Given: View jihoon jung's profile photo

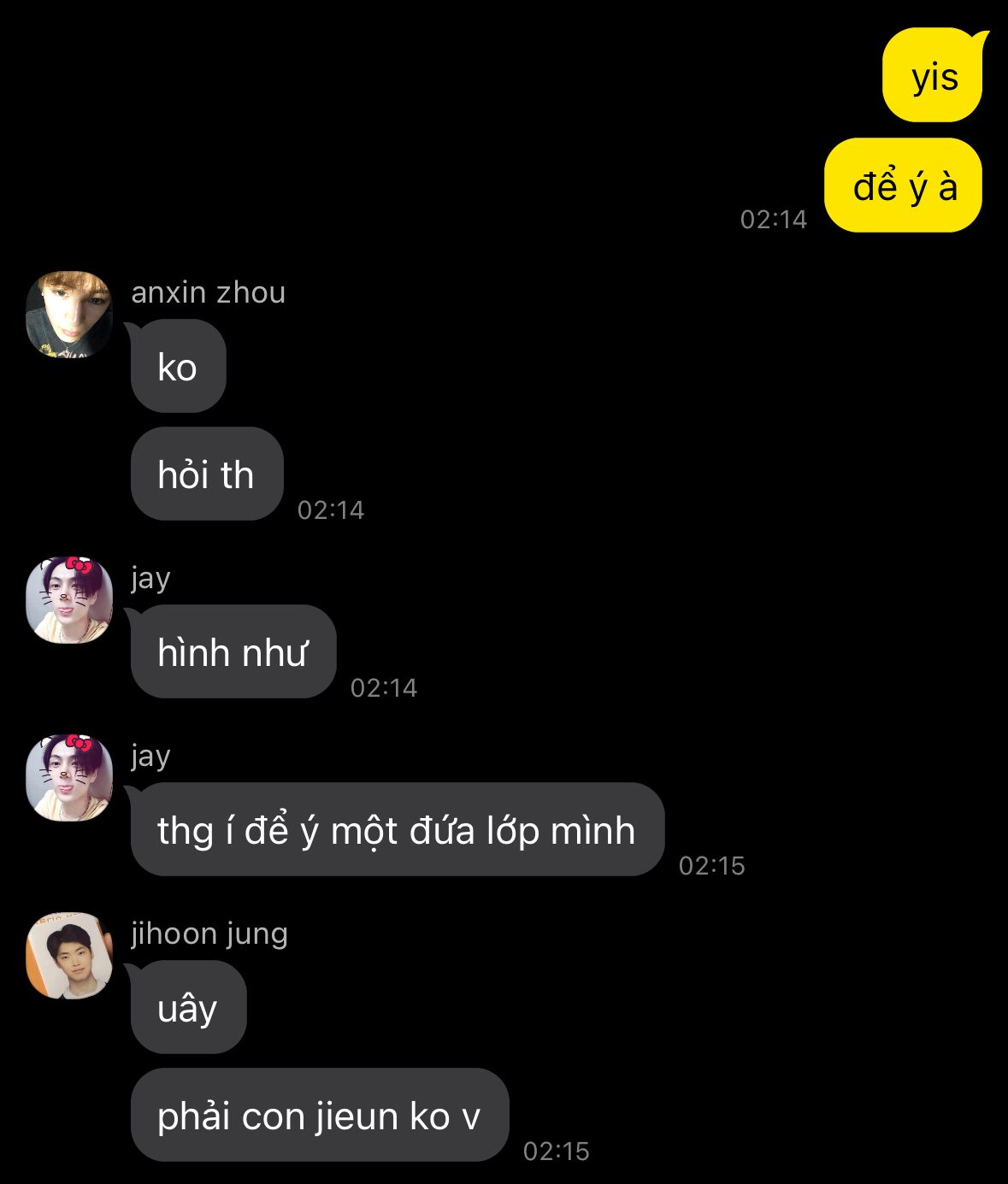Looking at the screenshot, I should coord(69,956).
